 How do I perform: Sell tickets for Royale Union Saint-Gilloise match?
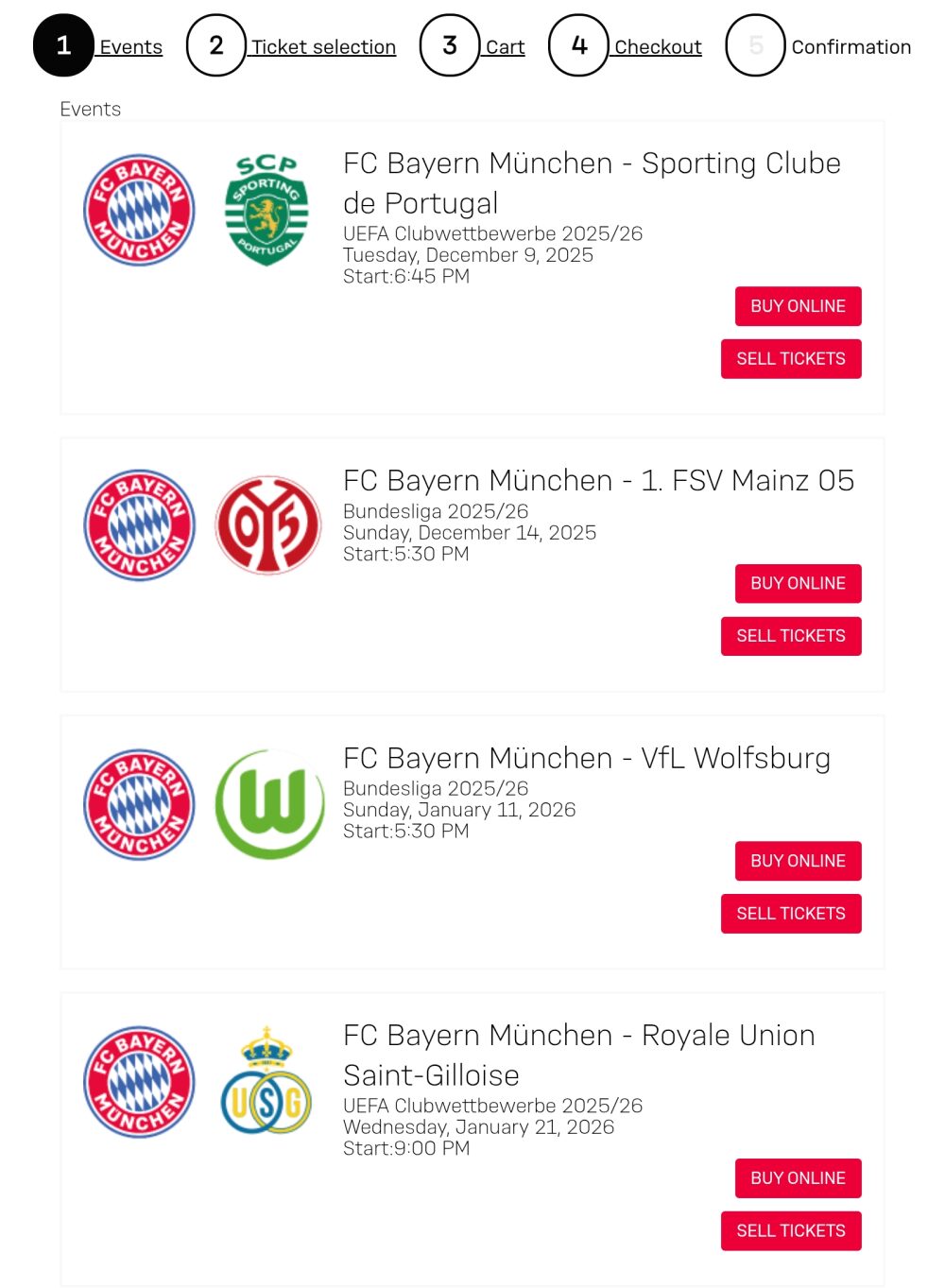click(x=791, y=1230)
